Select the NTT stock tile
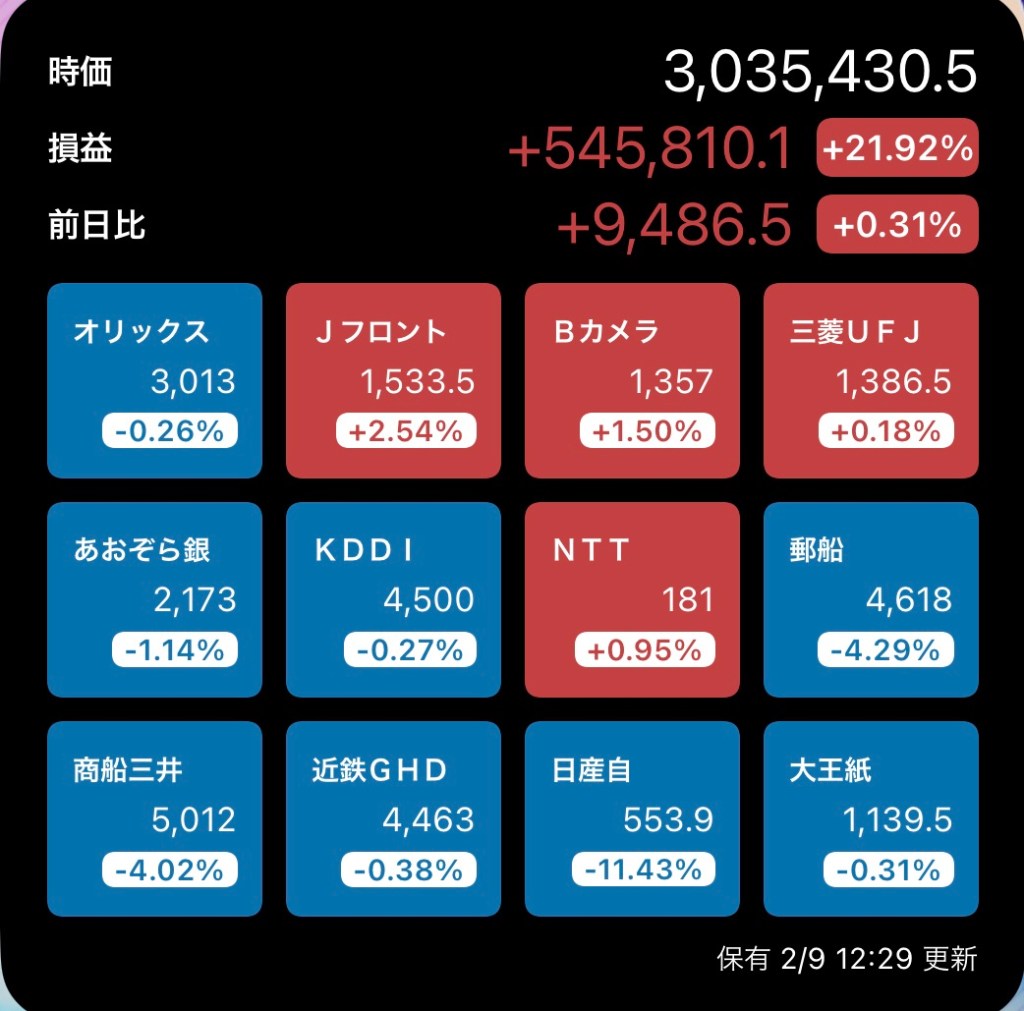This screenshot has height=1011, width=1024. pos(632,600)
